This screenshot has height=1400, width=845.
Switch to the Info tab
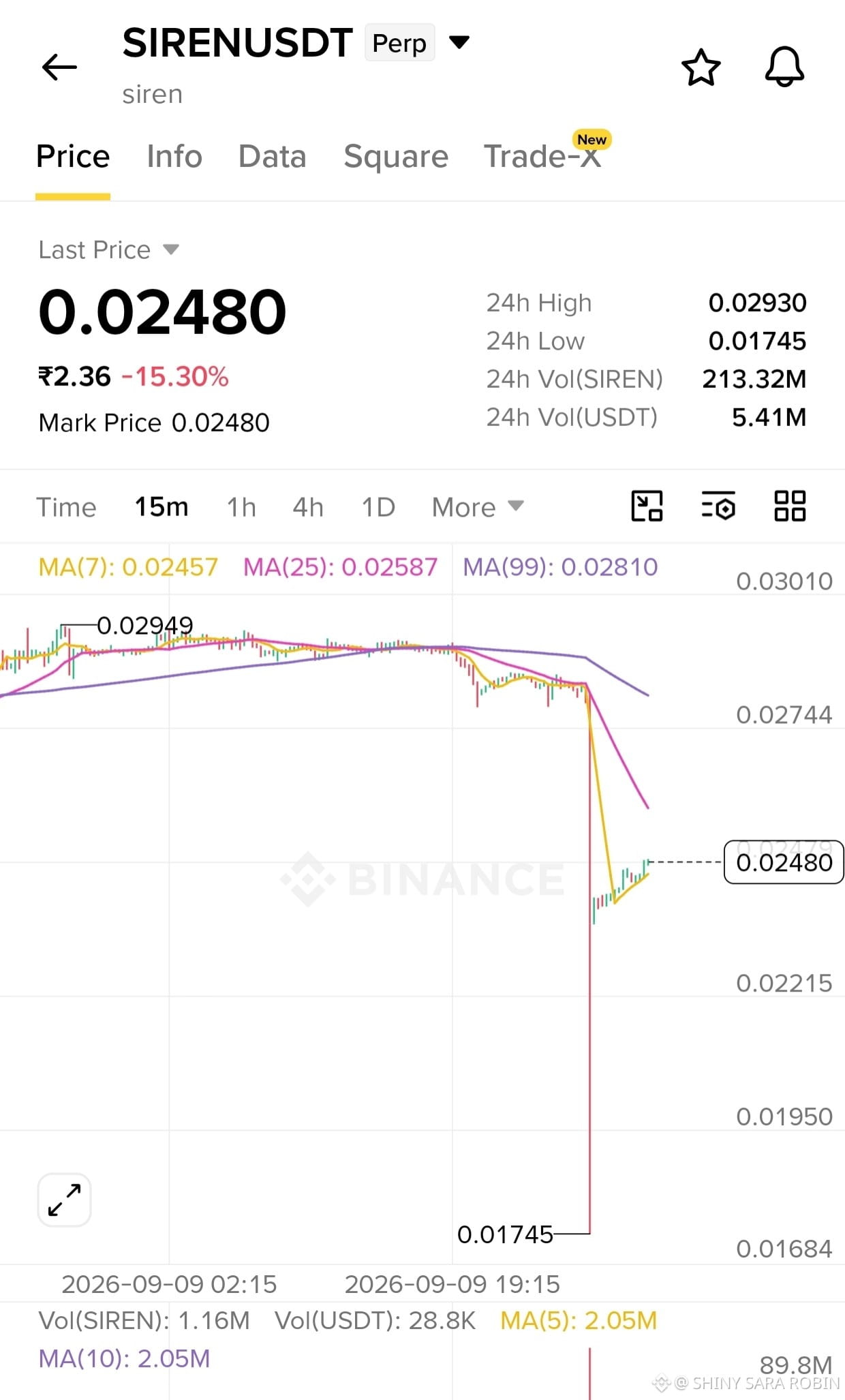point(174,156)
